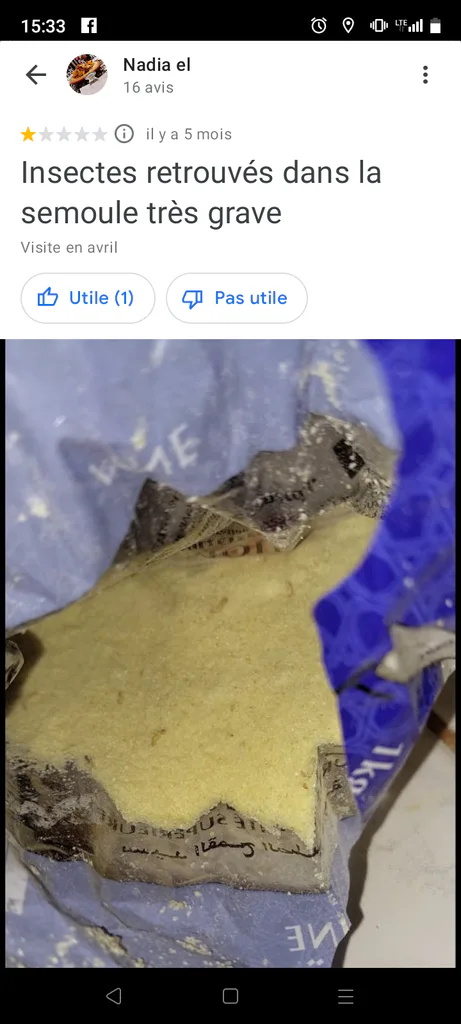Open the review's semolina photo
Viewport: 461px width, 1024px height.
coord(230,653)
